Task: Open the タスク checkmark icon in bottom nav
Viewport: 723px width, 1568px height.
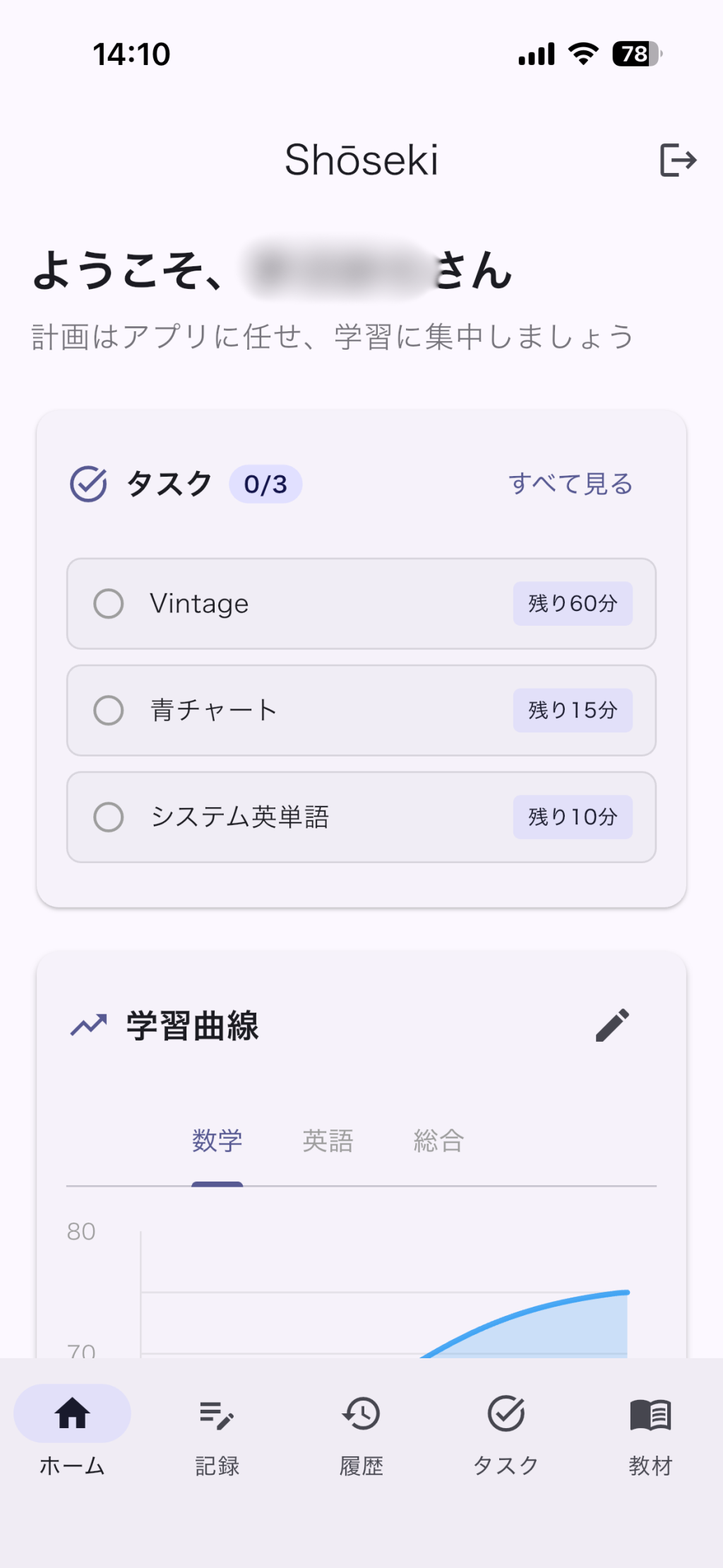Action: tap(506, 1415)
